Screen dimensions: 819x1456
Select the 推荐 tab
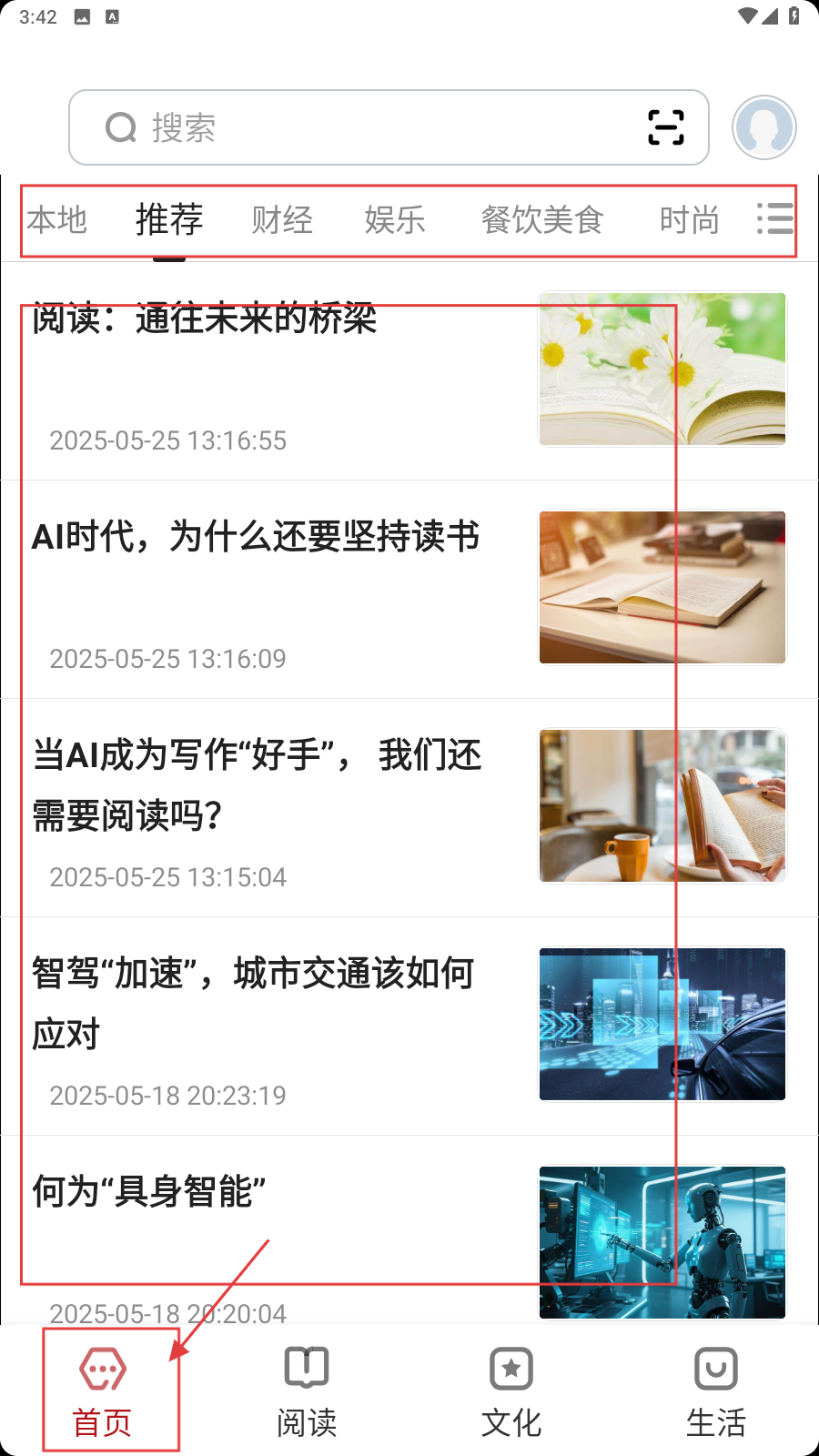pyautogui.click(x=169, y=220)
